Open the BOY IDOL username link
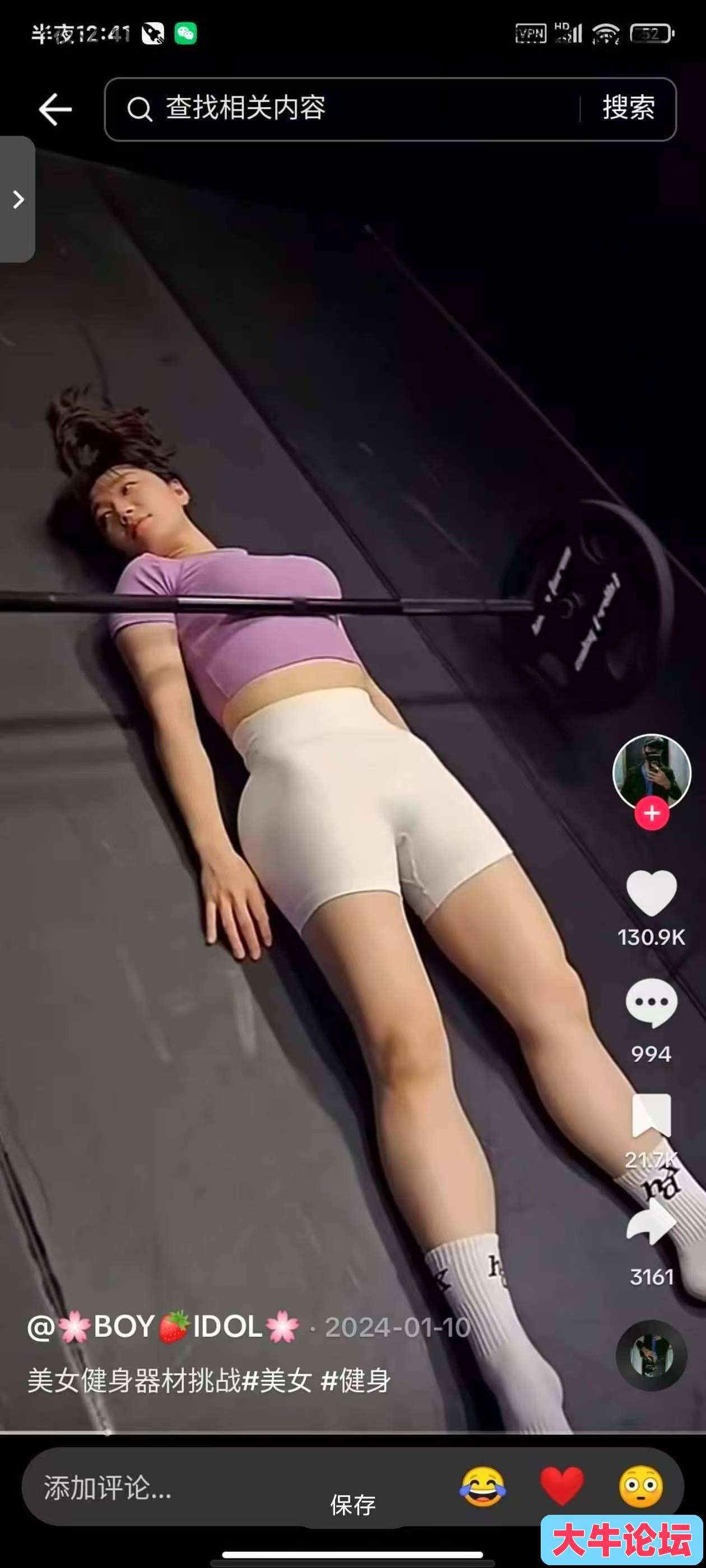Viewport: 706px width, 1568px height. pyautogui.click(x=163, y=1327)
